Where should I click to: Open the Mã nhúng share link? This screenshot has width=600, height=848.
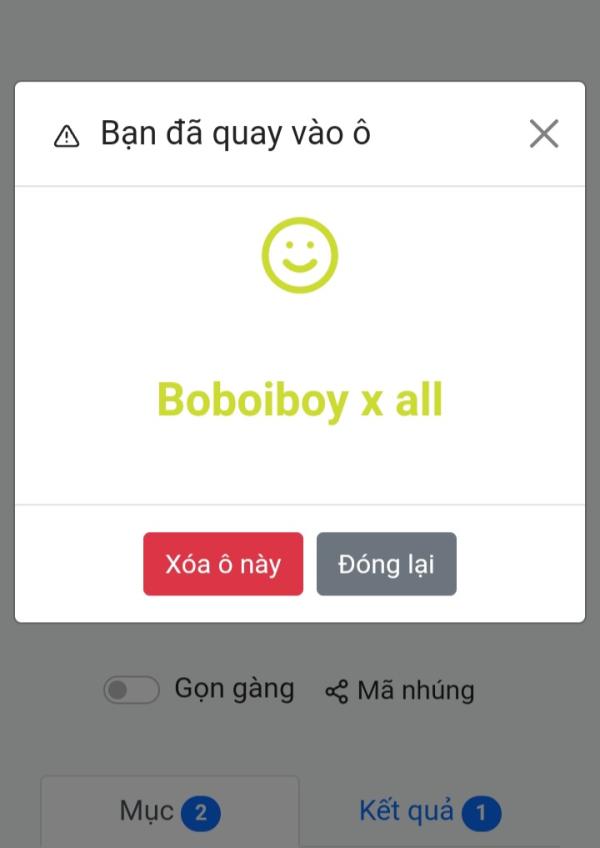coord(400,690)
